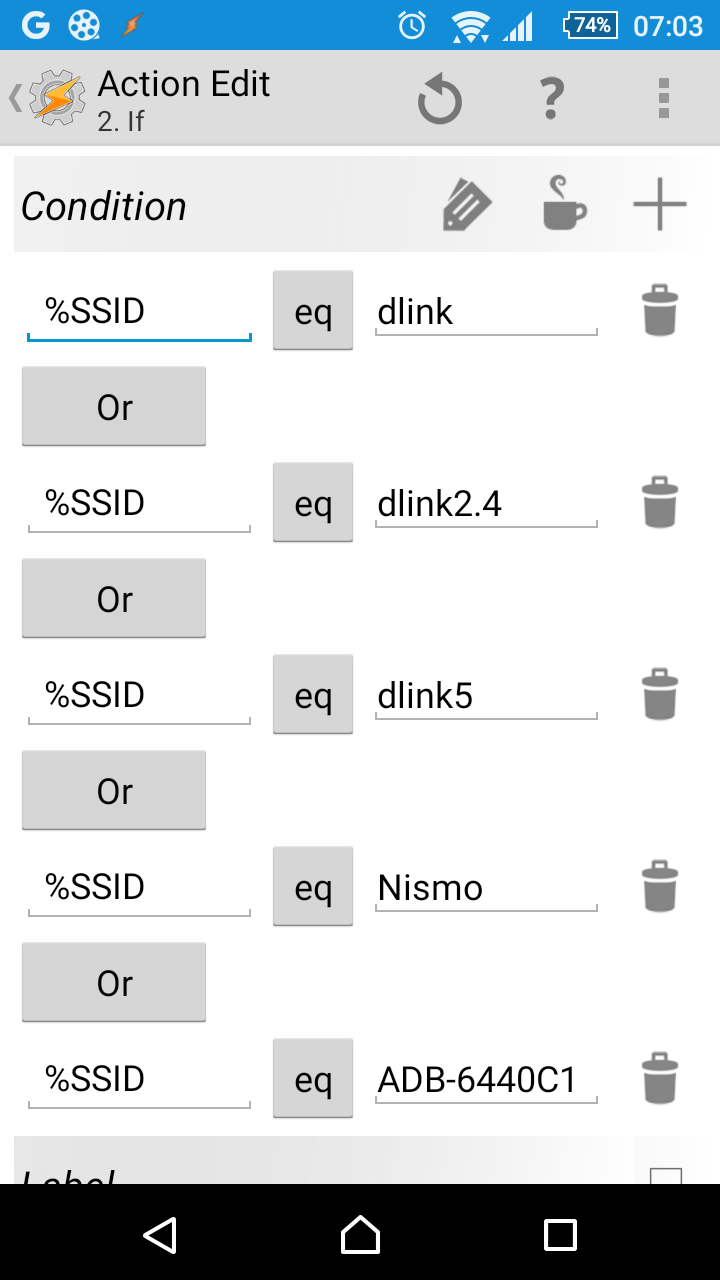Toggle the Or button above ADB-6440C1
This screenshot has height=1280, width=720.
[114, 983]
